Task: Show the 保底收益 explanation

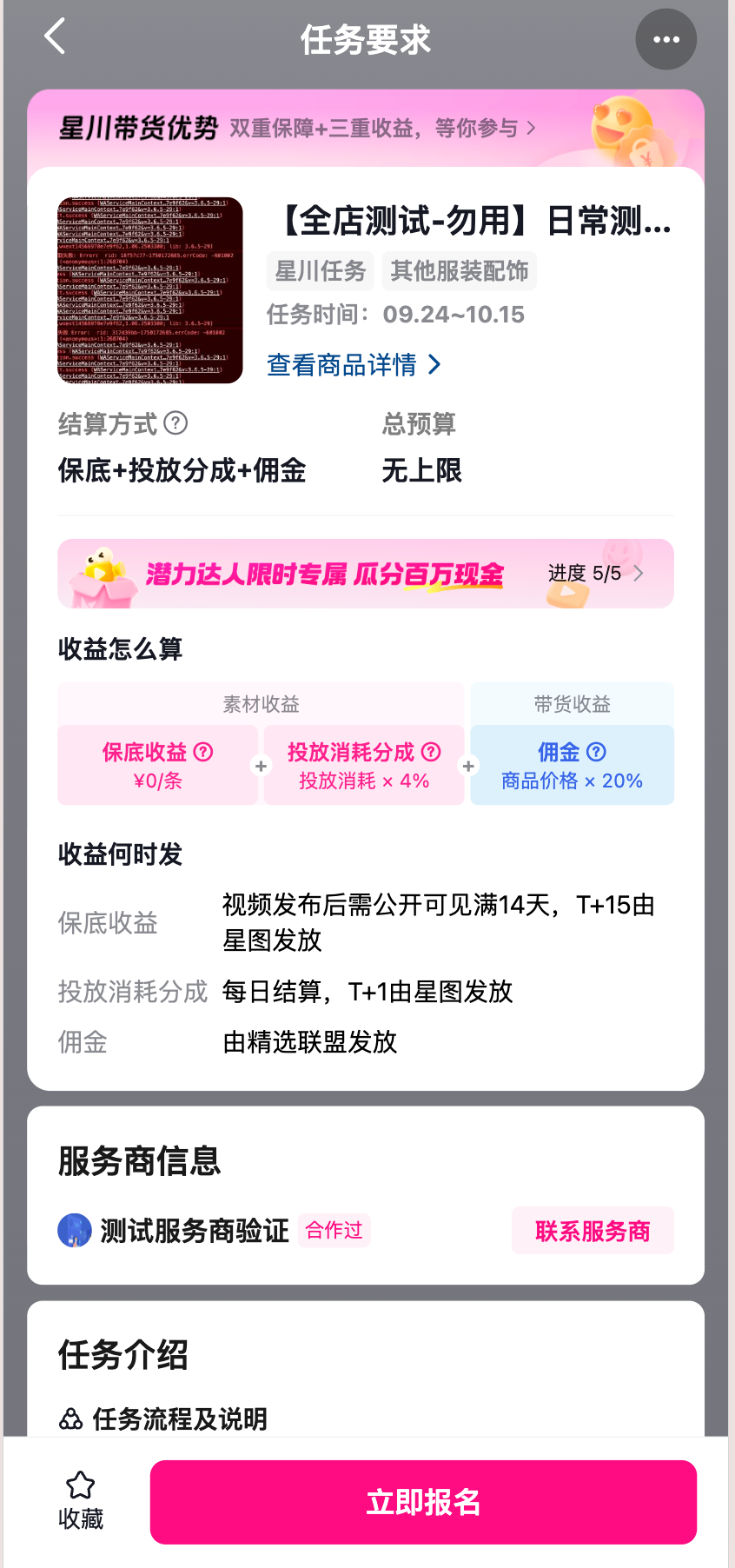Action: click(x=203, y=752)
